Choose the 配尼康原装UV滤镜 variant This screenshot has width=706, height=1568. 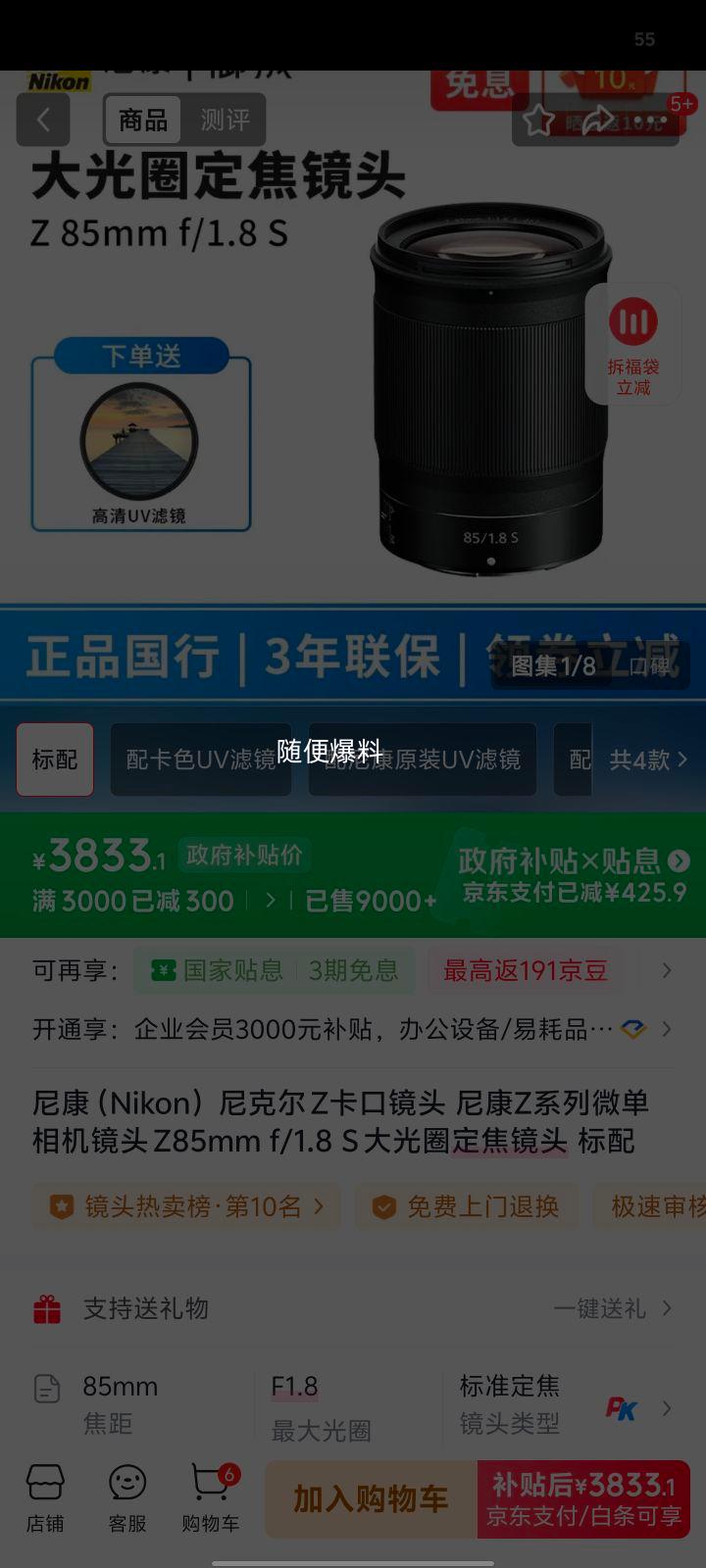422,760
